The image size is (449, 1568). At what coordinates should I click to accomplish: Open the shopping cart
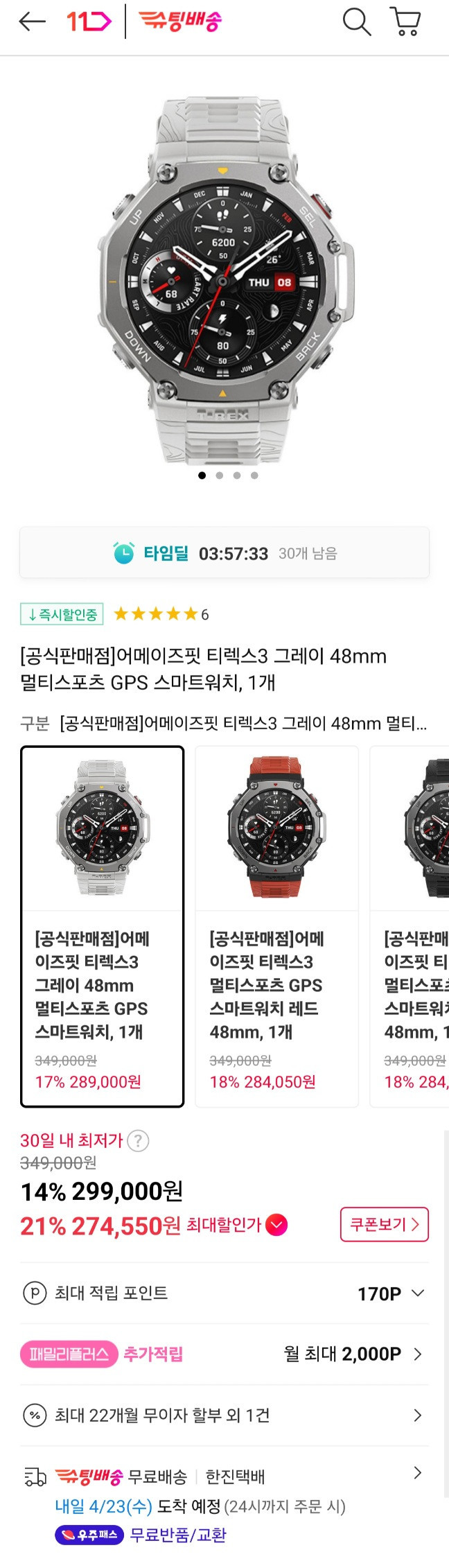406,22
